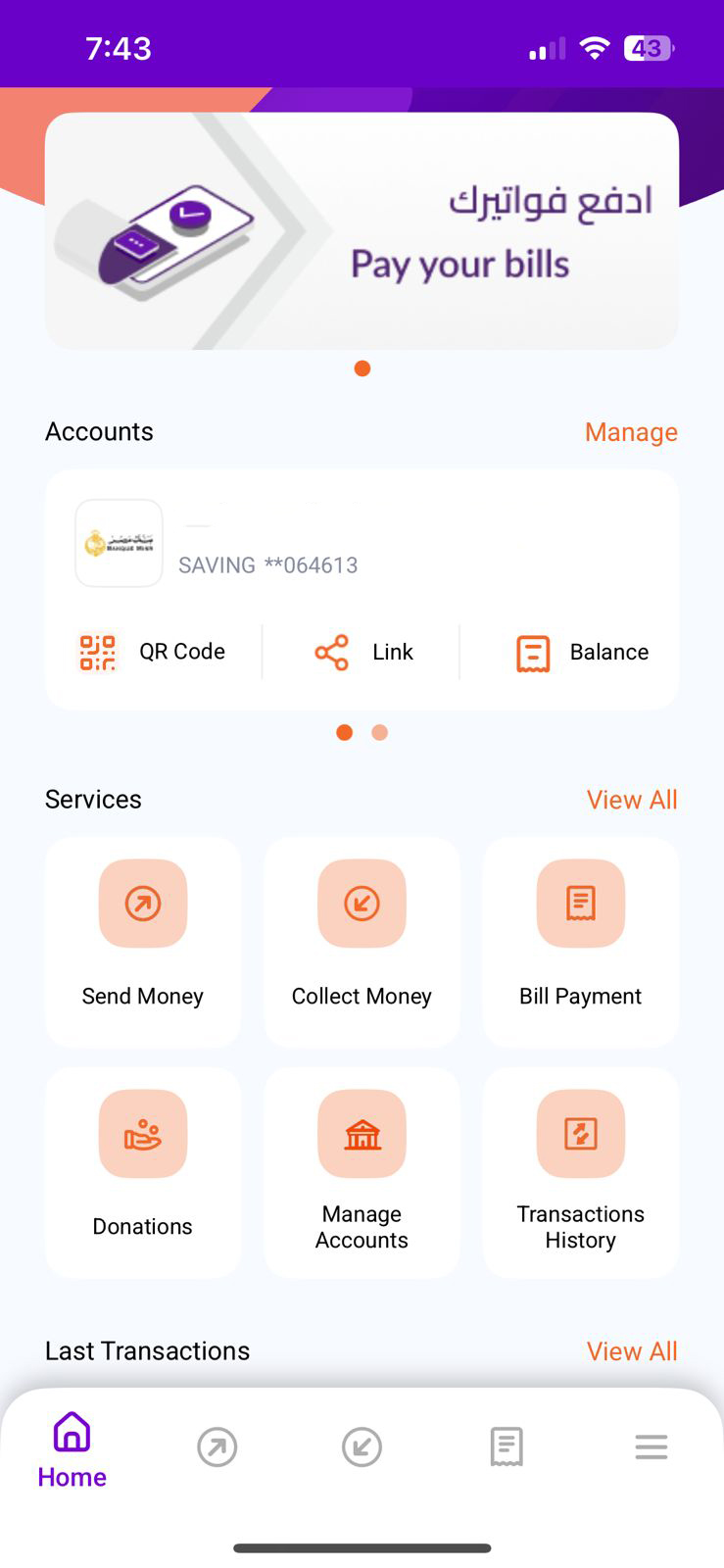Open the hamburger menu tab
724x1568 pixels.
coord(652,1447)
